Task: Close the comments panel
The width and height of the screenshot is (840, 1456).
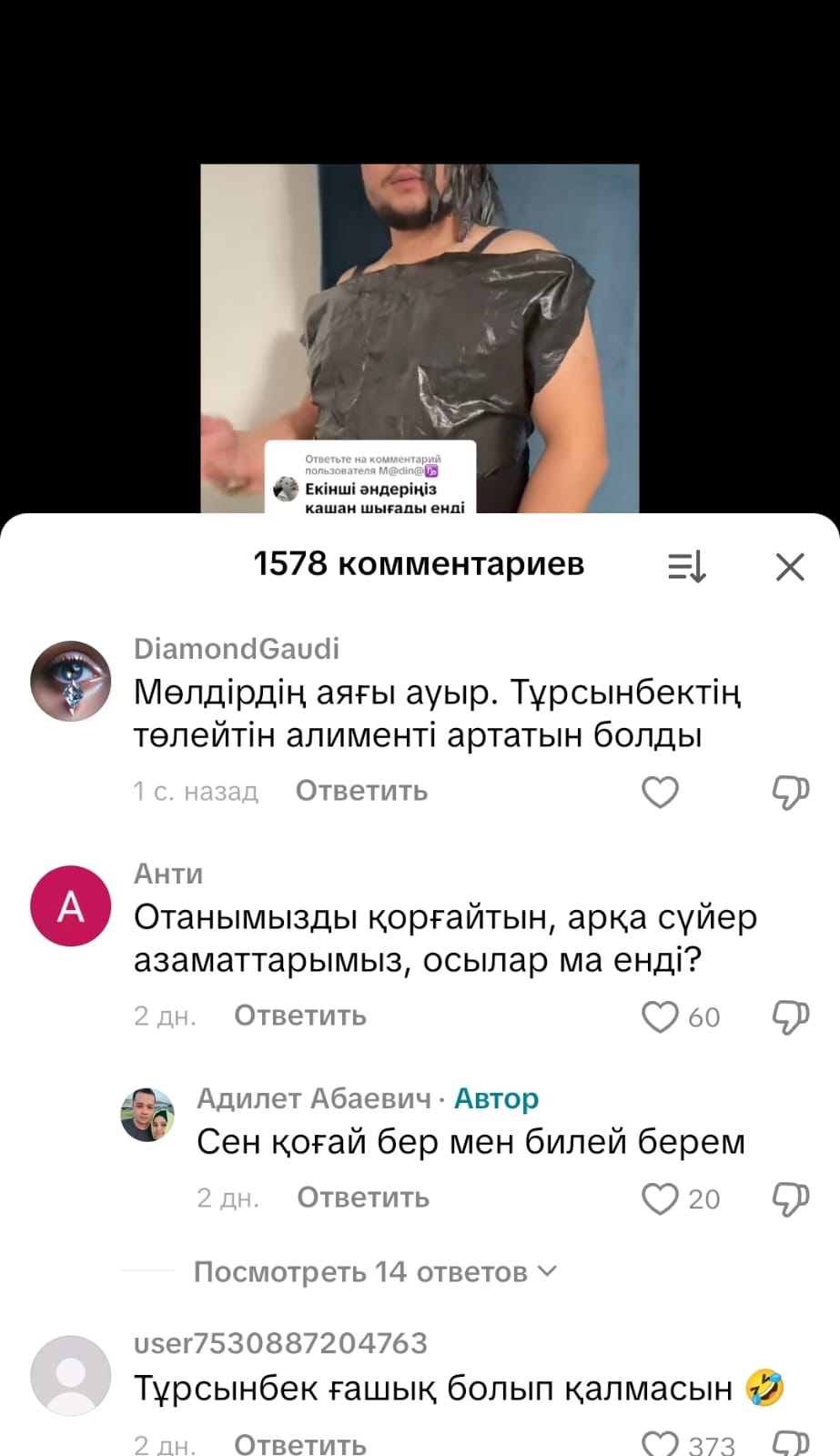Action: tap(789, 567)
